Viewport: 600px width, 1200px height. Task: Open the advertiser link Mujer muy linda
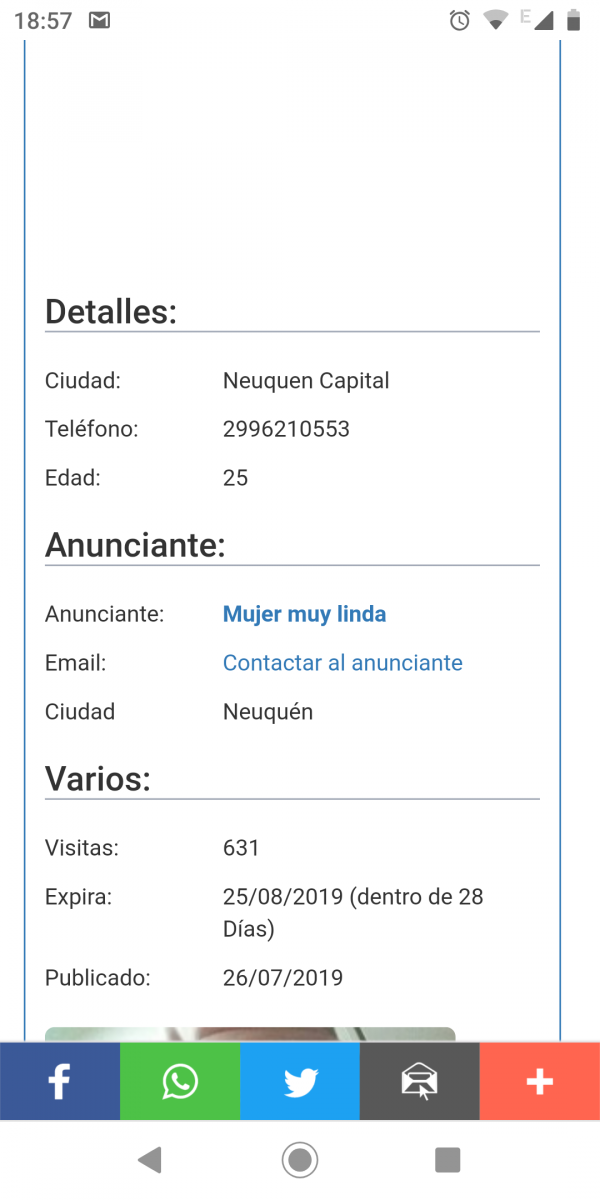[304, 614]
